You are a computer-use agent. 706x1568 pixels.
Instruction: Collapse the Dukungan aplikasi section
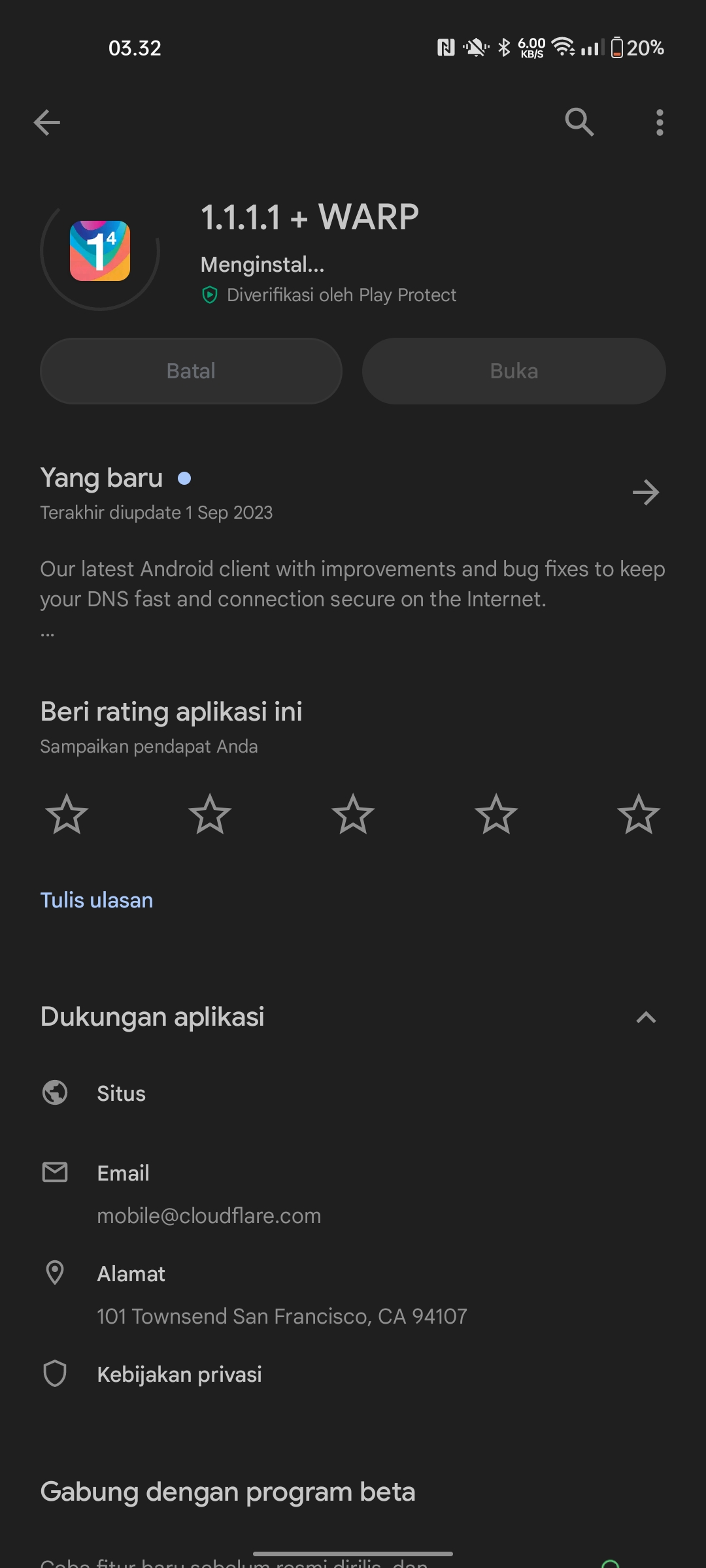click(x=646, y=1017)
